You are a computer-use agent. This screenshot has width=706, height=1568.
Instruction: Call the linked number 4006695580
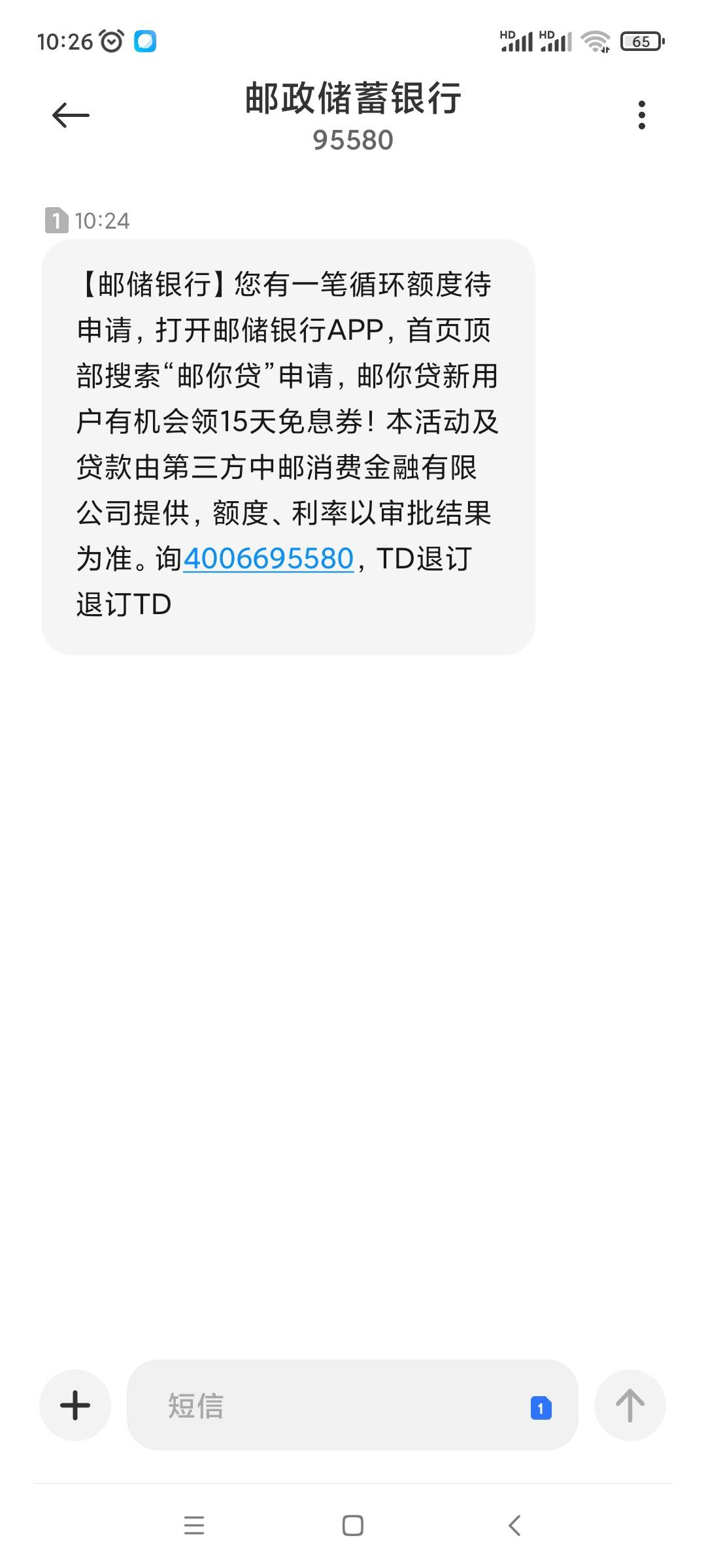tap(268, 559)
